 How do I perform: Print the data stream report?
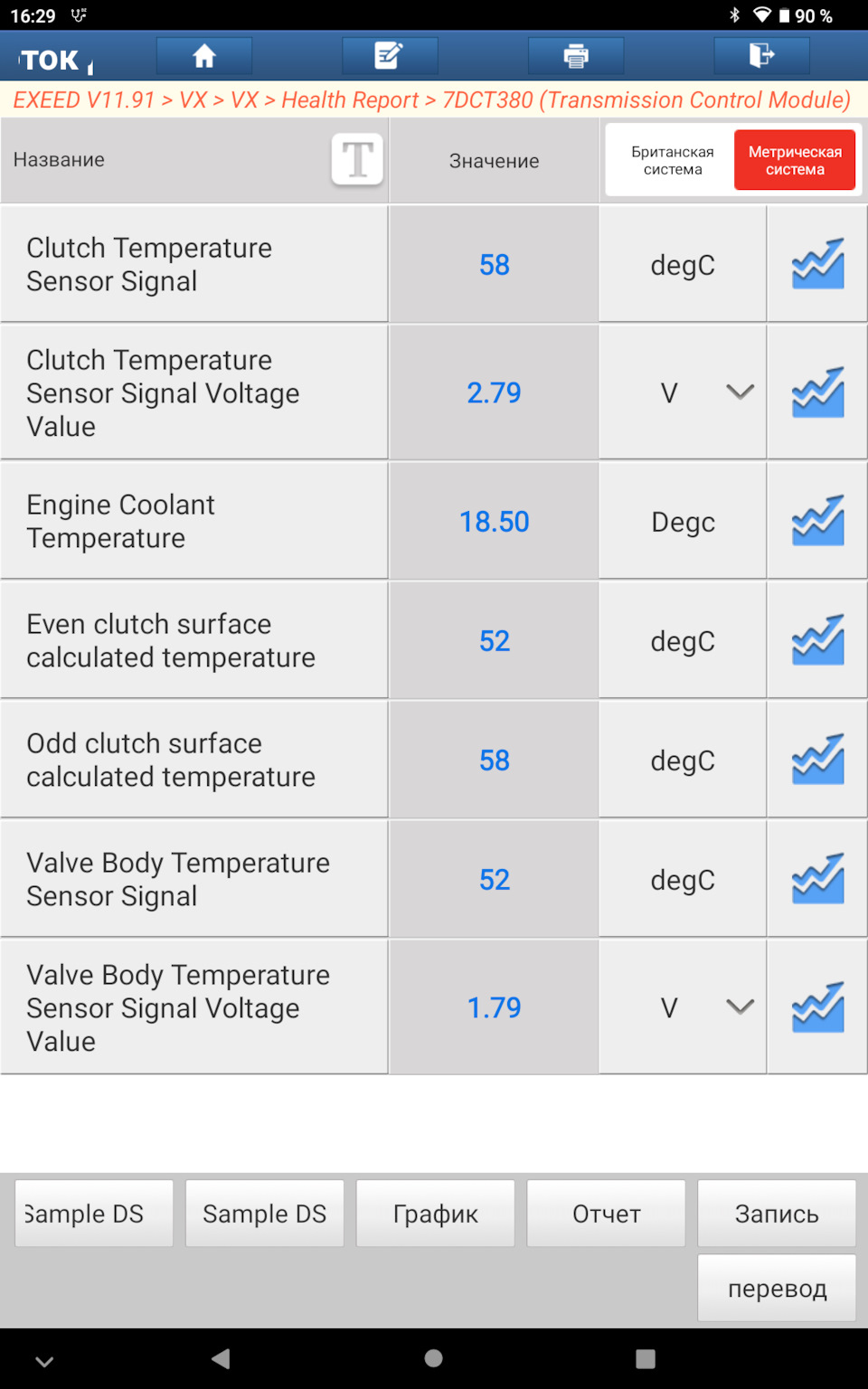576,56
